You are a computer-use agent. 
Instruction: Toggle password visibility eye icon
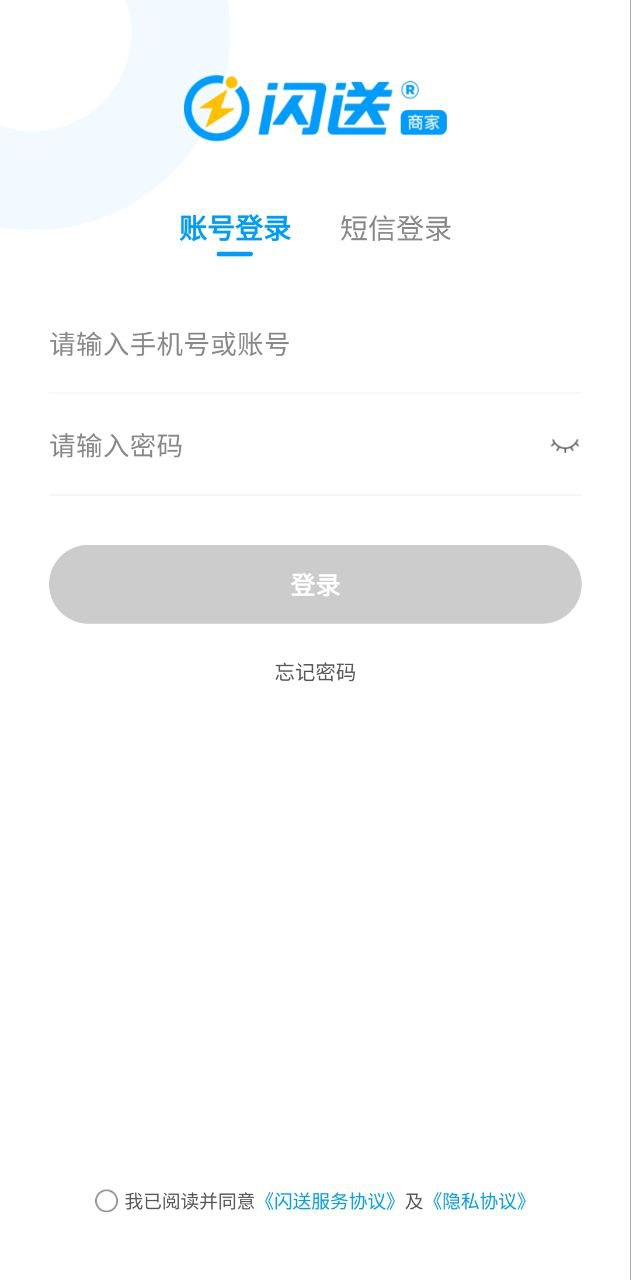[x=565, y=446]
